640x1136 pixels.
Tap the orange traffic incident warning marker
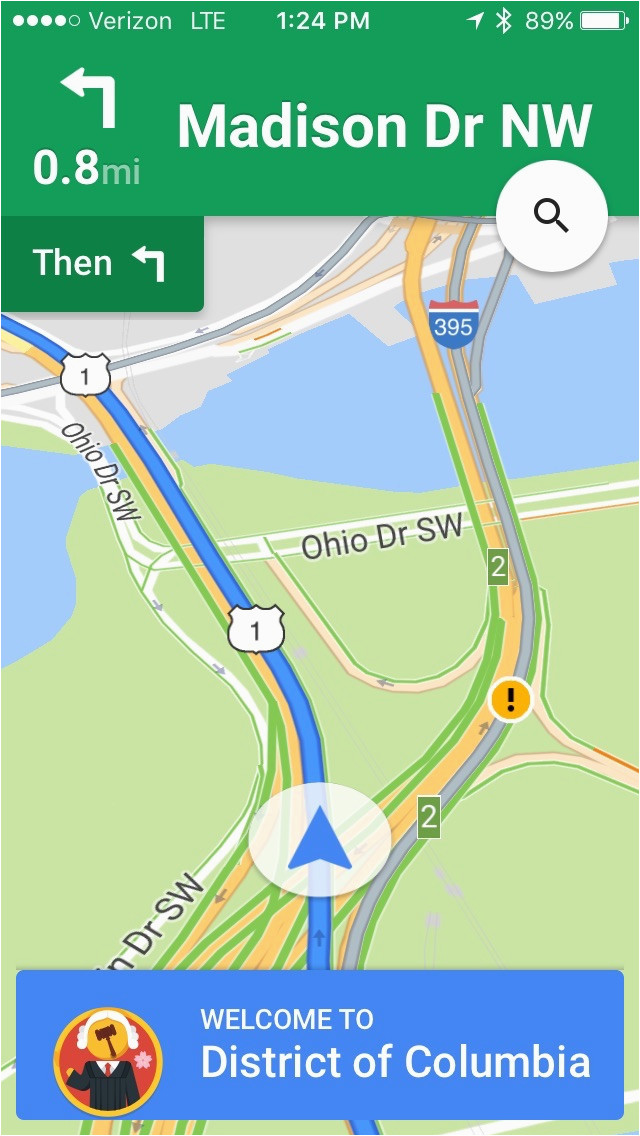pyautogui.click(x=510, y=700)
